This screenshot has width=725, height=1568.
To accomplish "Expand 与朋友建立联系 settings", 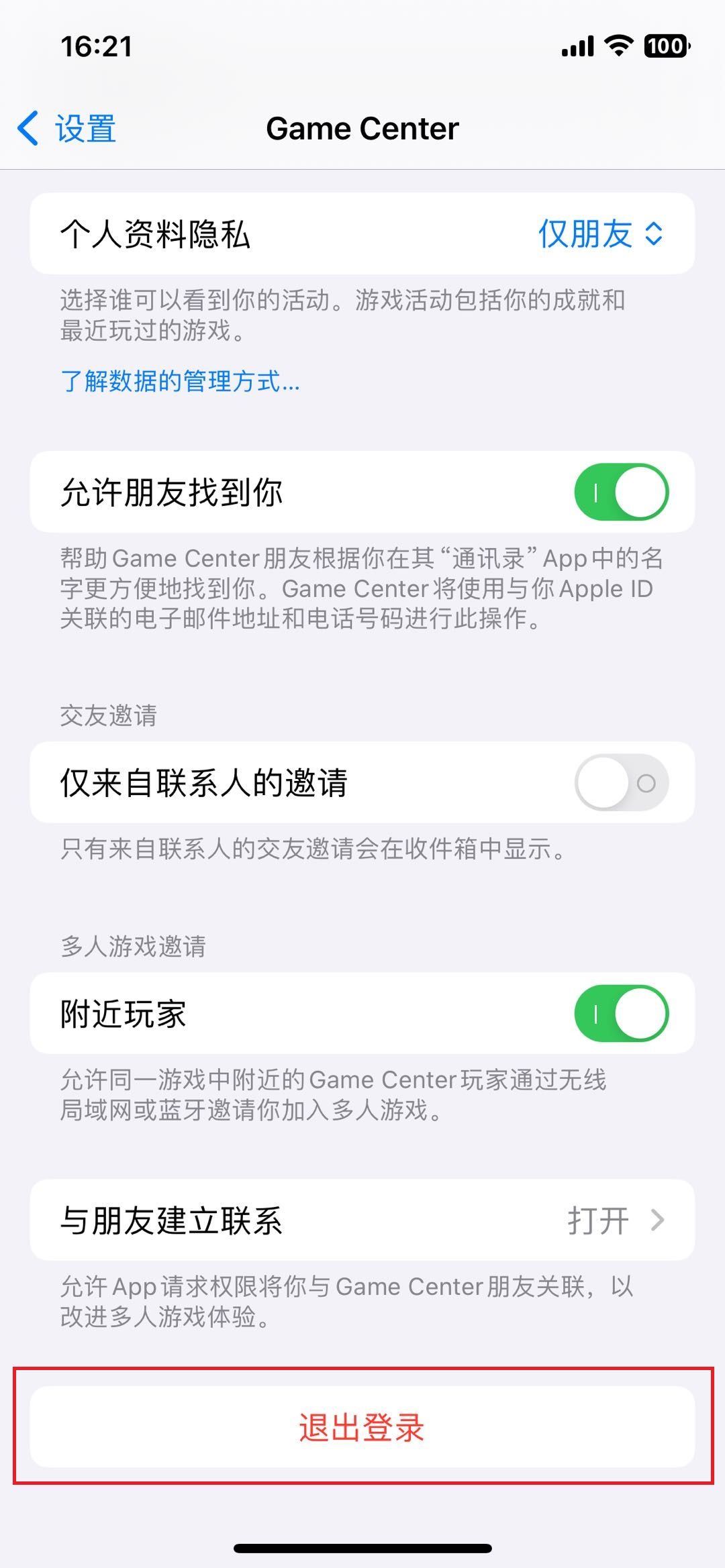I will [362, 1221].
